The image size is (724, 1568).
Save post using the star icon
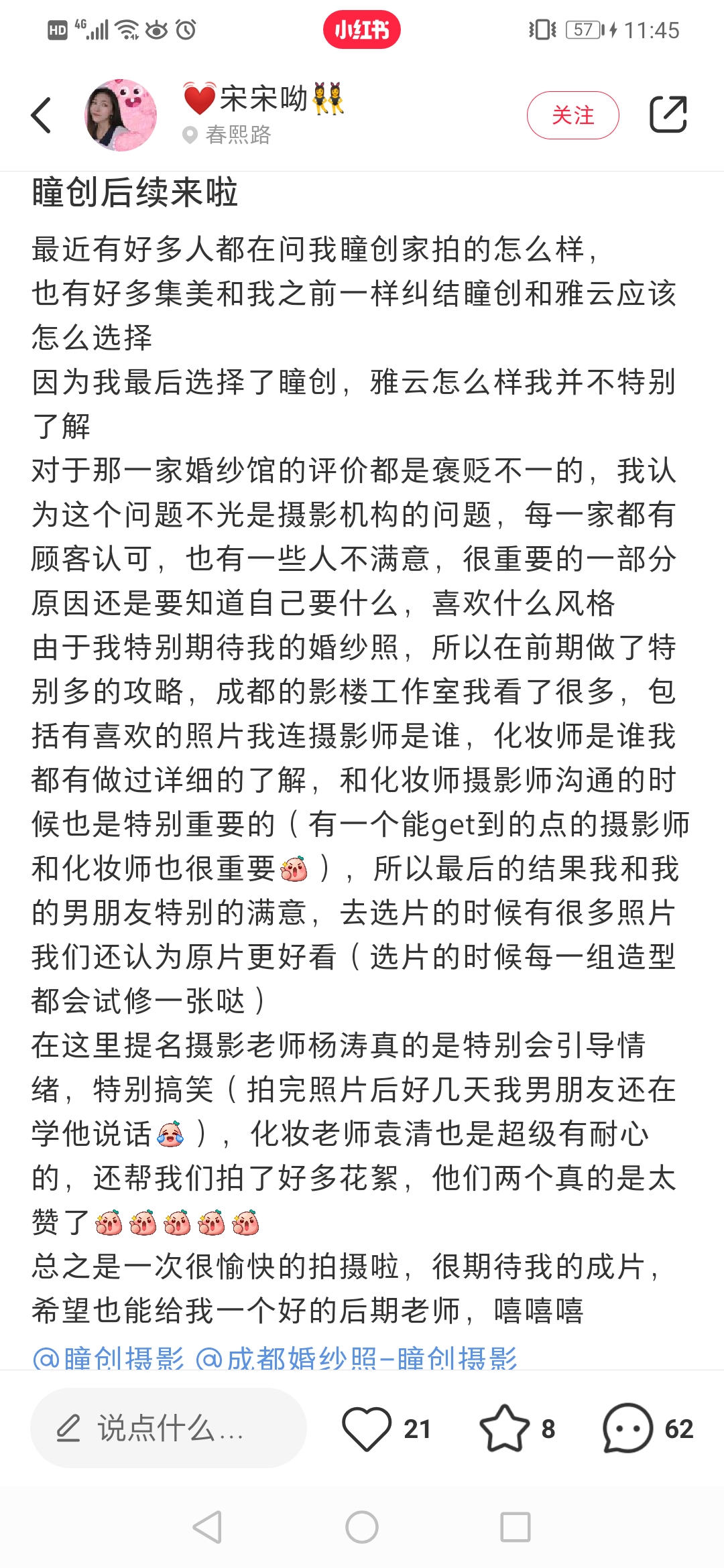tap(504, 1428)
